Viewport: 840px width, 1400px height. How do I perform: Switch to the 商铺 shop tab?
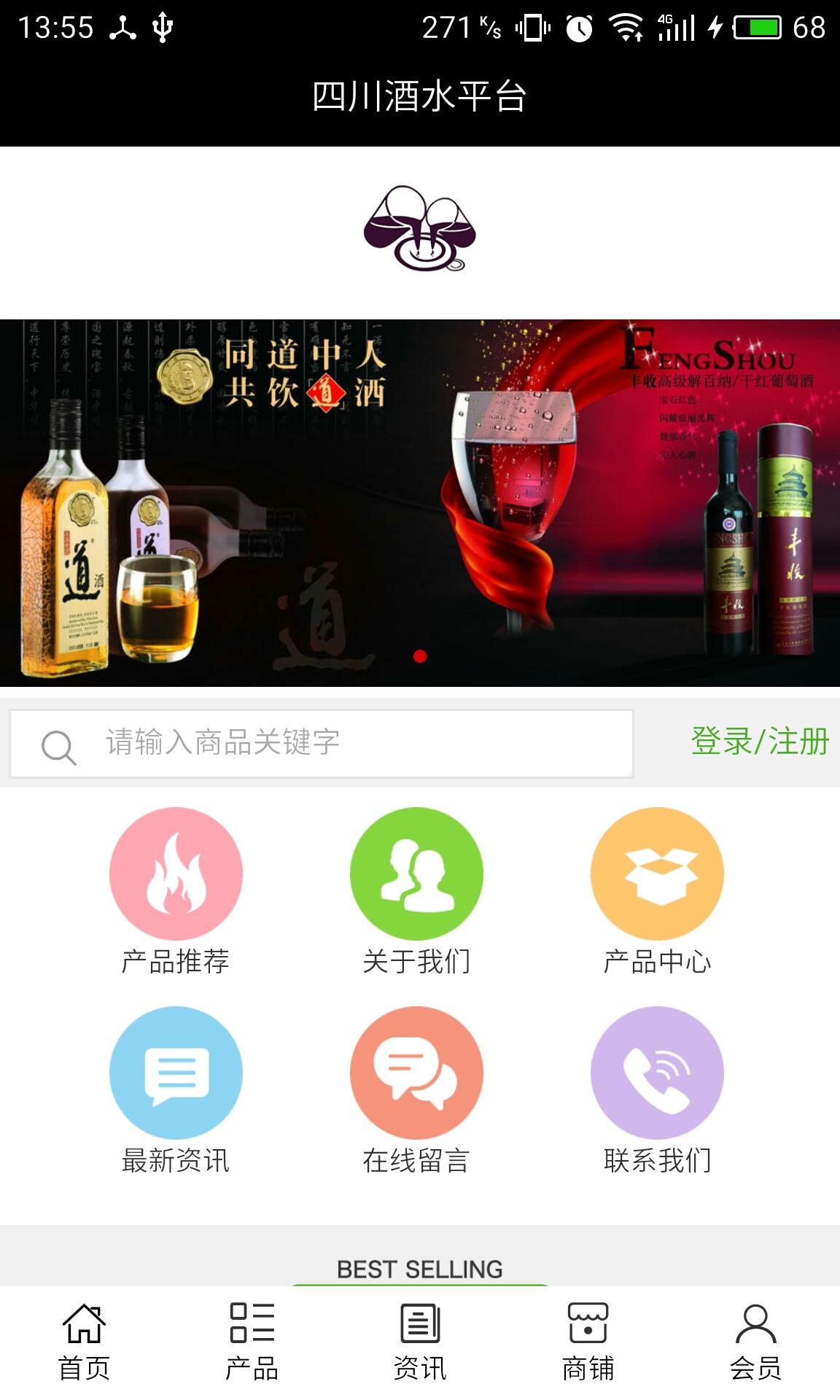[x=588, y=1342]
